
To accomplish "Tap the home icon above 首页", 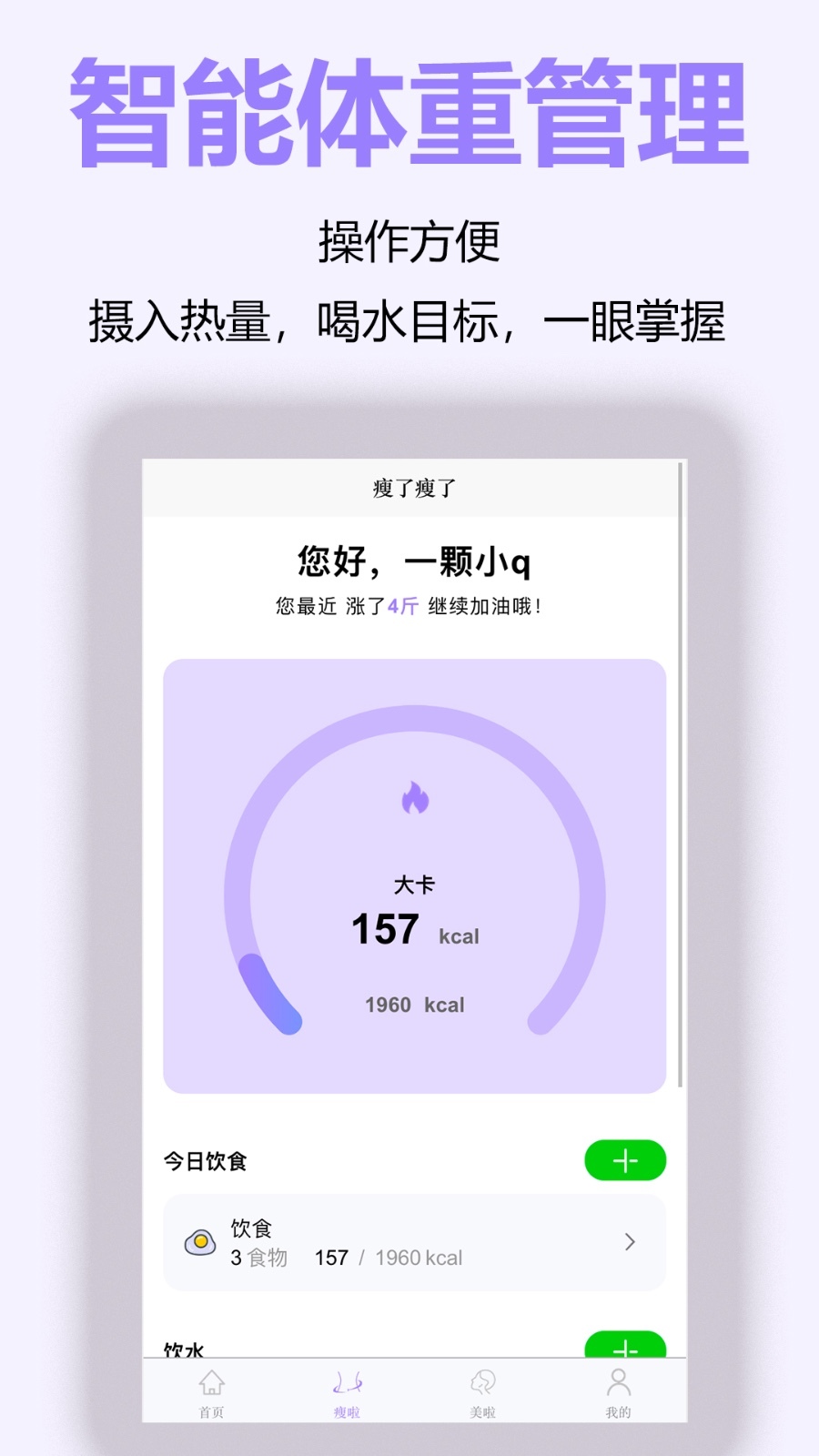I will click(211, 1382).
